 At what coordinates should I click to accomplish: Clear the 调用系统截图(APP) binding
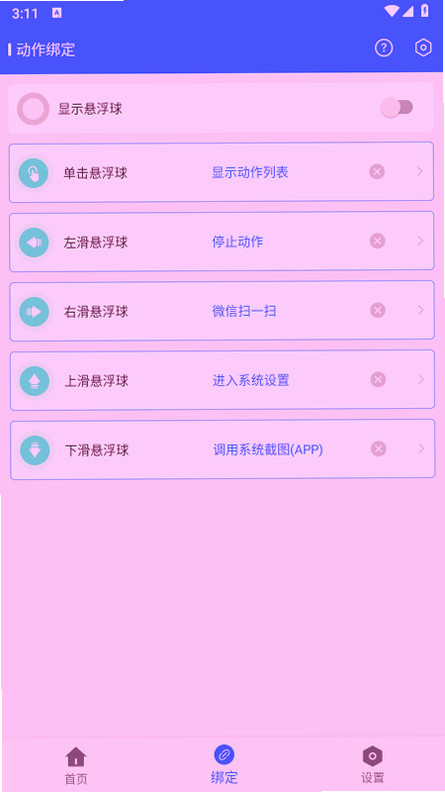click(378, 449)
